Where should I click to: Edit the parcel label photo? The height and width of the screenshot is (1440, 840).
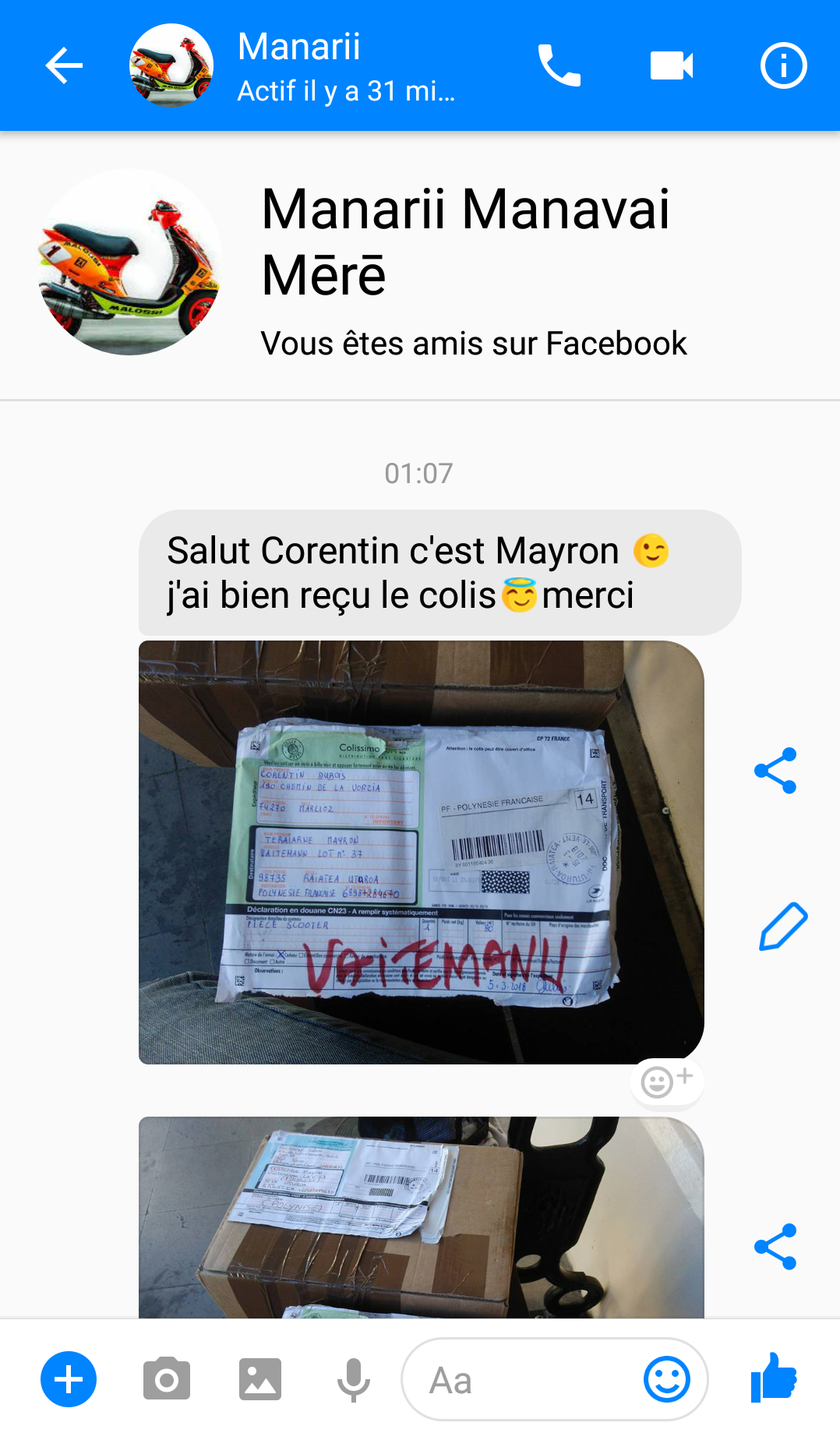pyautogui.click(x=782, y=926)
